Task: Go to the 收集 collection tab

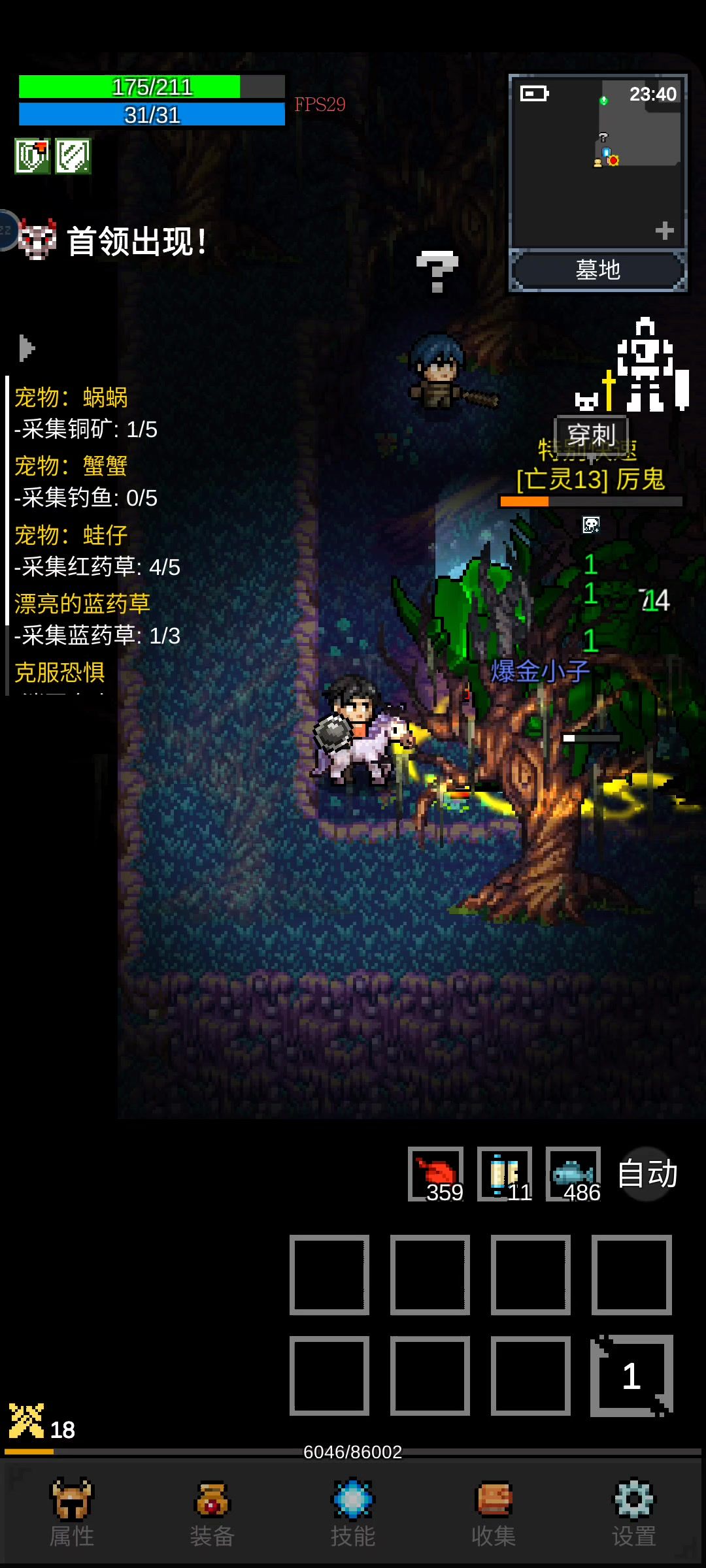Action: click(x=494, y=1513)
